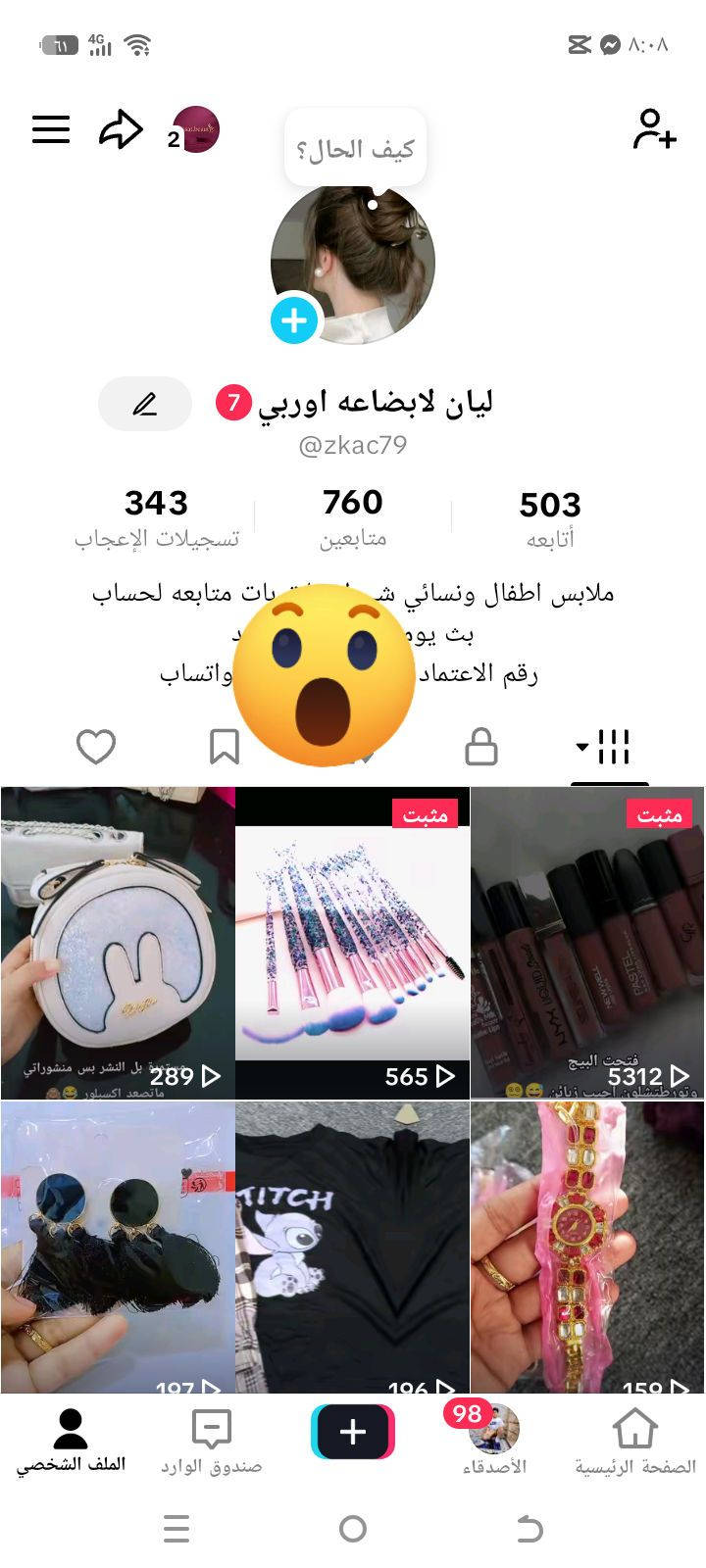
Task: Switch to the private lock tab
Action: pos(480,747)
